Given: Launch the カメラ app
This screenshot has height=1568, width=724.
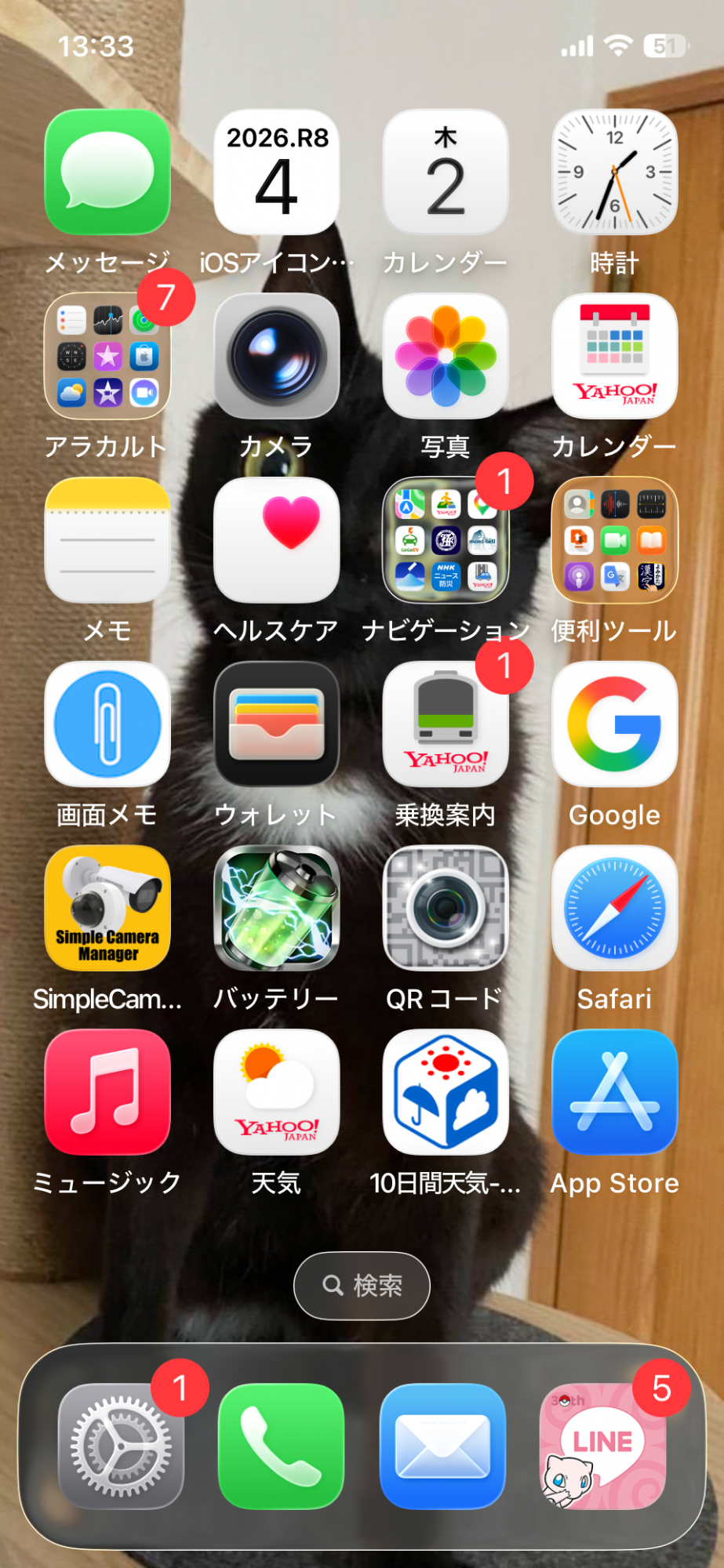Looking at the screenshot, I should 276,356.
